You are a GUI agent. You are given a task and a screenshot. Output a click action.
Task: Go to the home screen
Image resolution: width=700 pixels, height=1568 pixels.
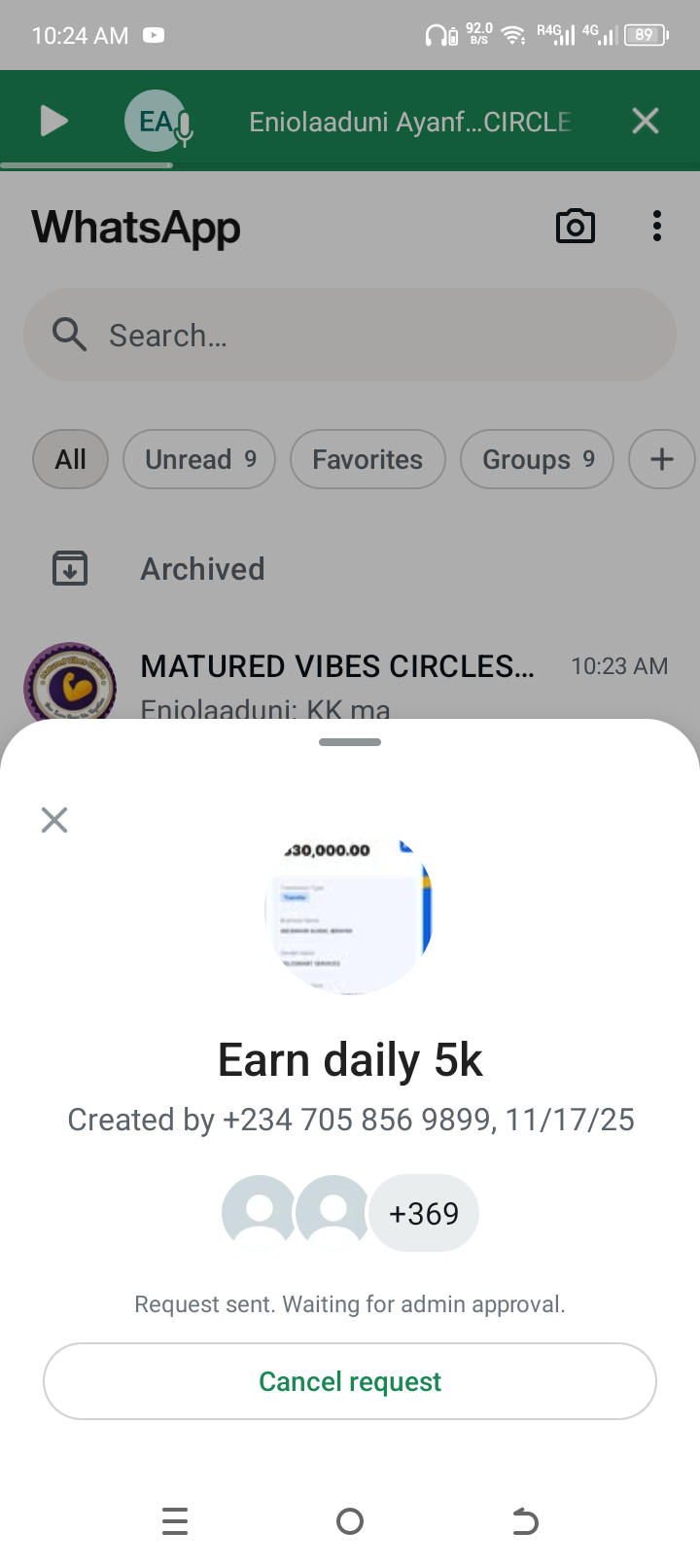[x=350, y=1520]
